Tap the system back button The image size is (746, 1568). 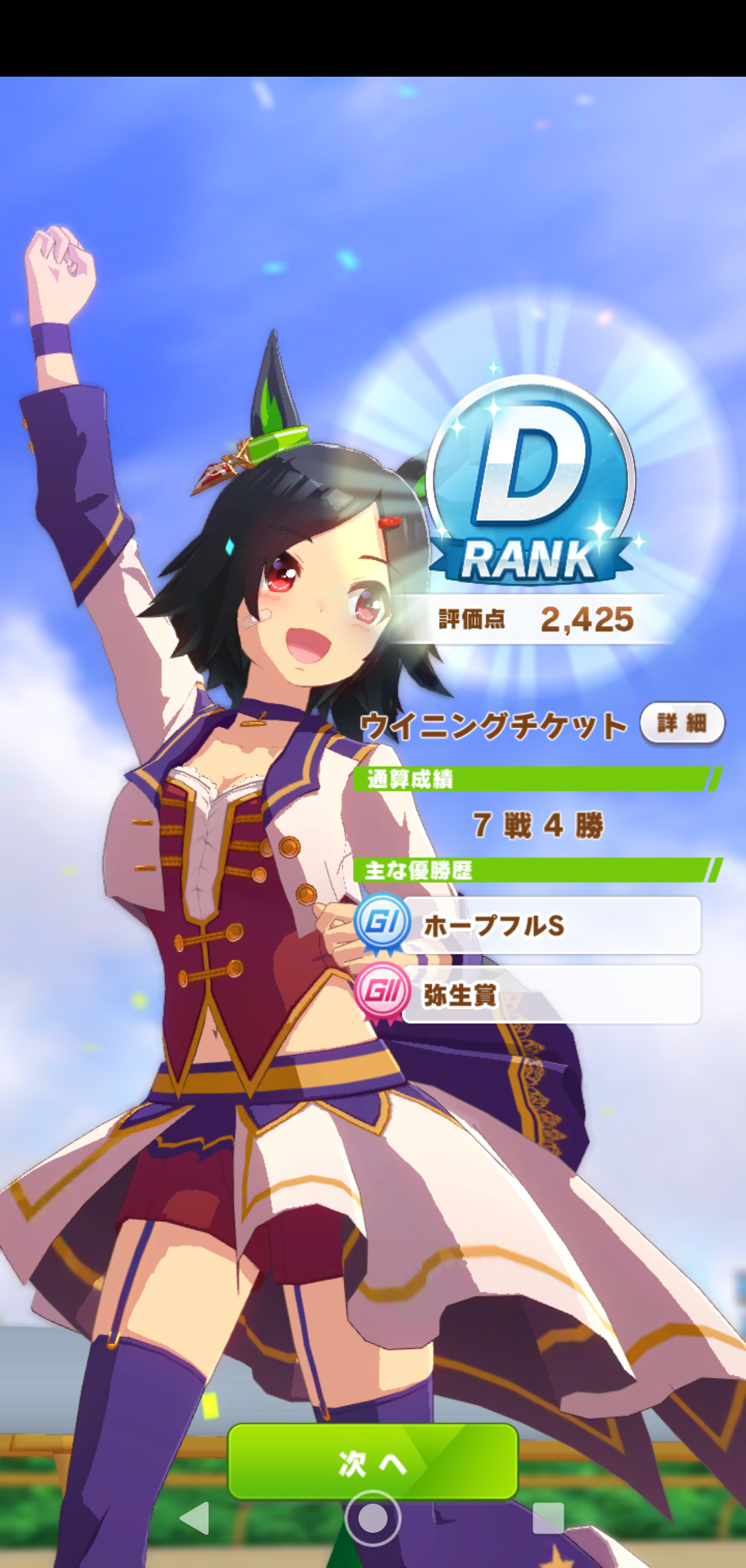click(x=194, y=1519)
